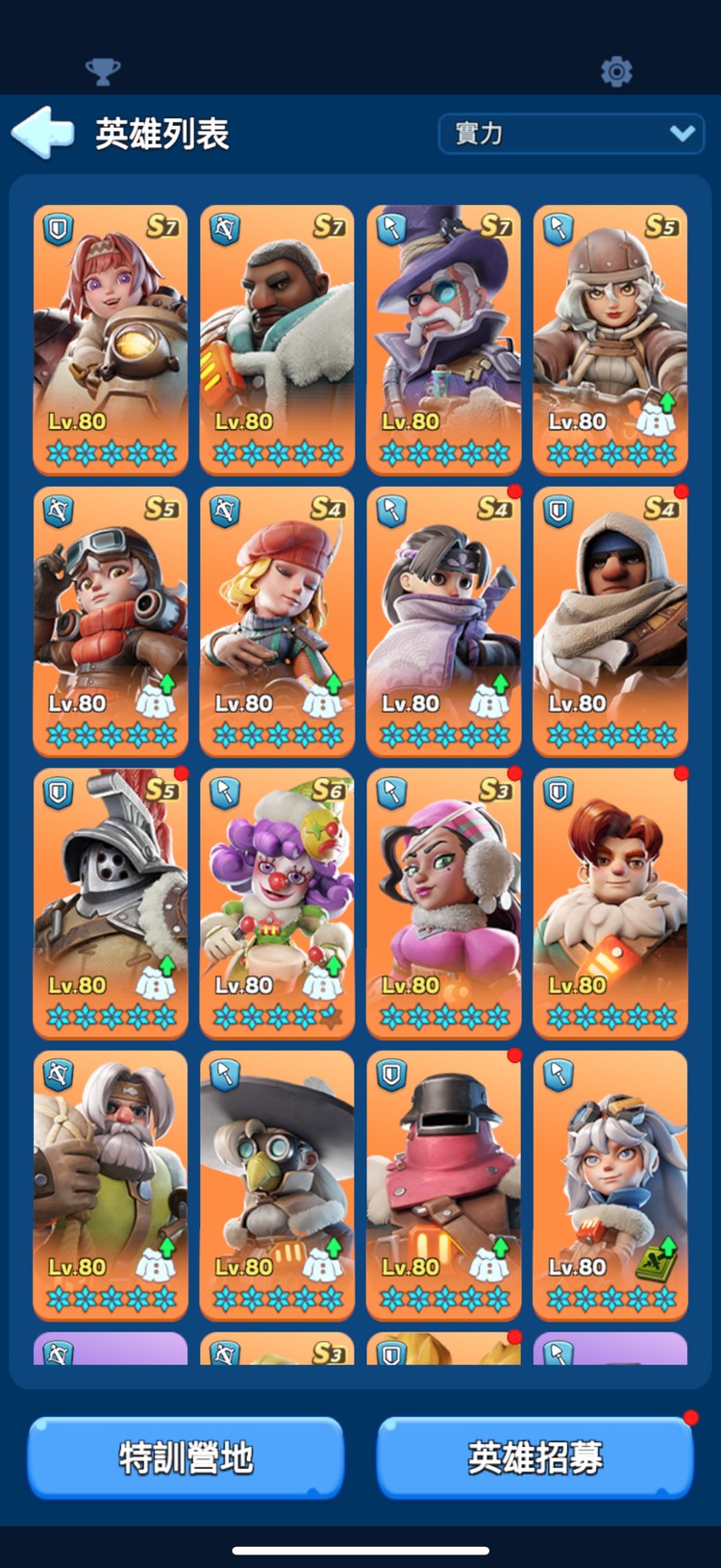
Task: Open 英雄招募 hero recruitment
Action: click(535, 1457)
